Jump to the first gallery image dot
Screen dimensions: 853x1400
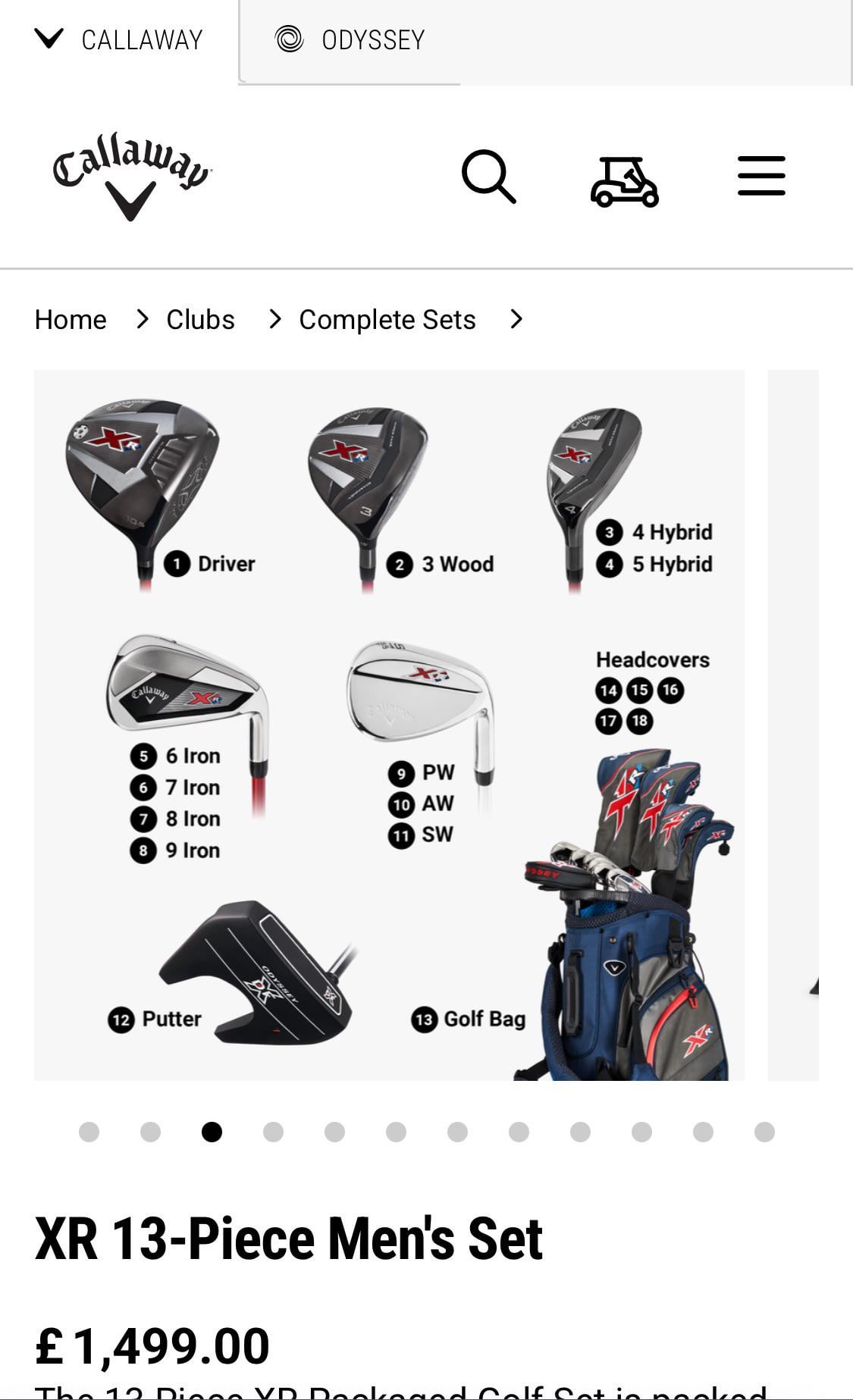[89, 1132]
